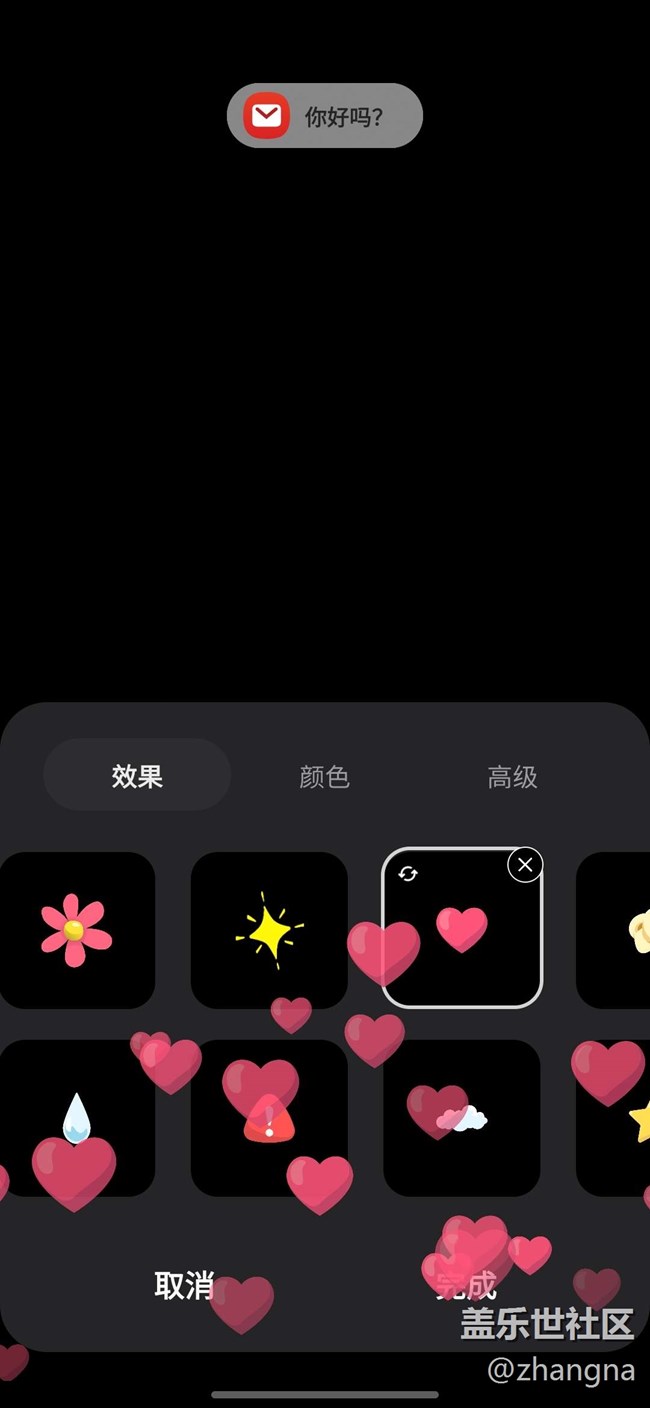650x1408 pixels.
Task: Tap 取消 to cancel changes
Action: coord(184,1285)
